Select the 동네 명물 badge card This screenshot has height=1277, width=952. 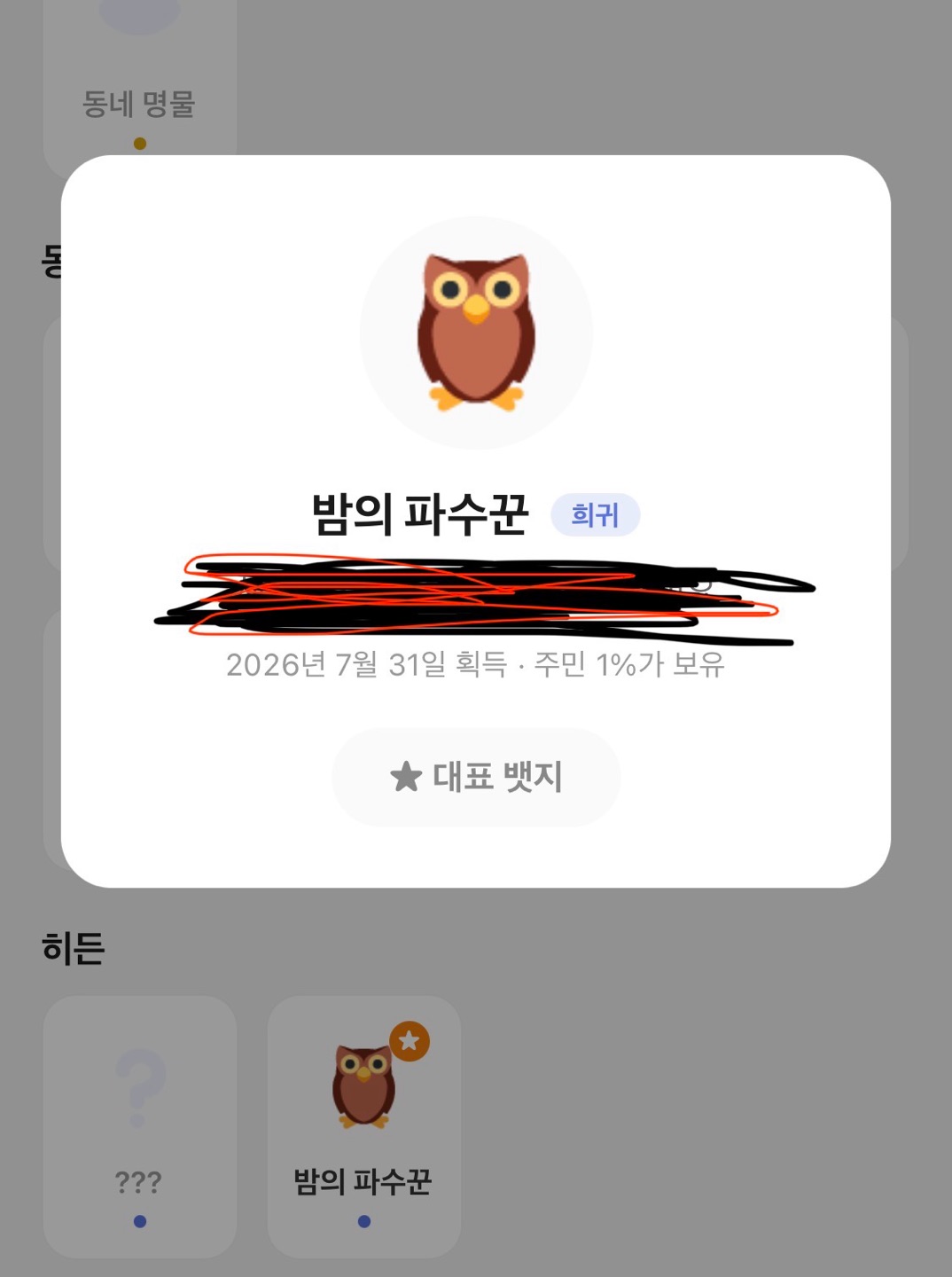point(140,89)
